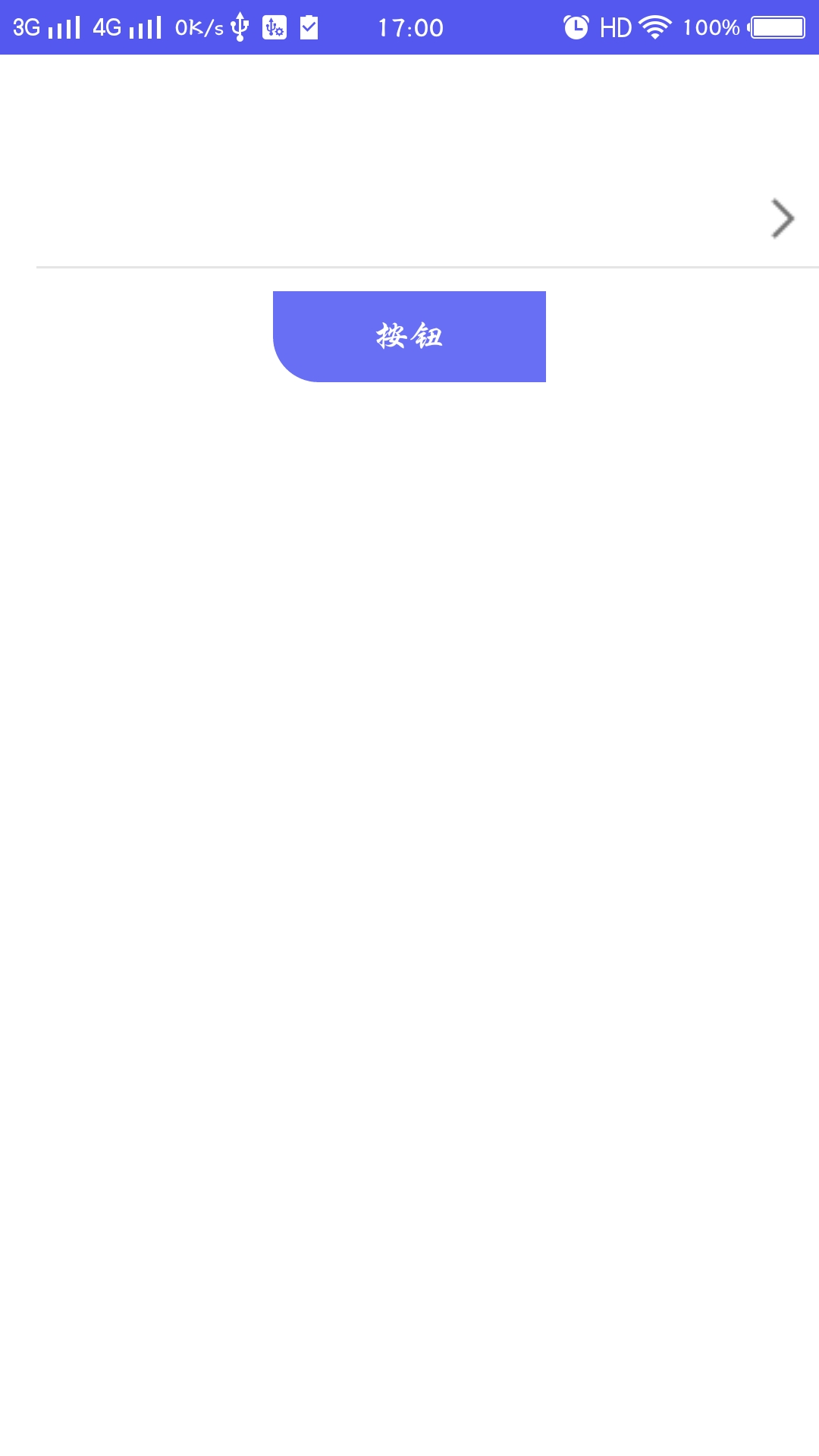Viewport: 819px width, 1456px height.
Task: Tap the purple 按钮 control
Action: tap(409, 335)
